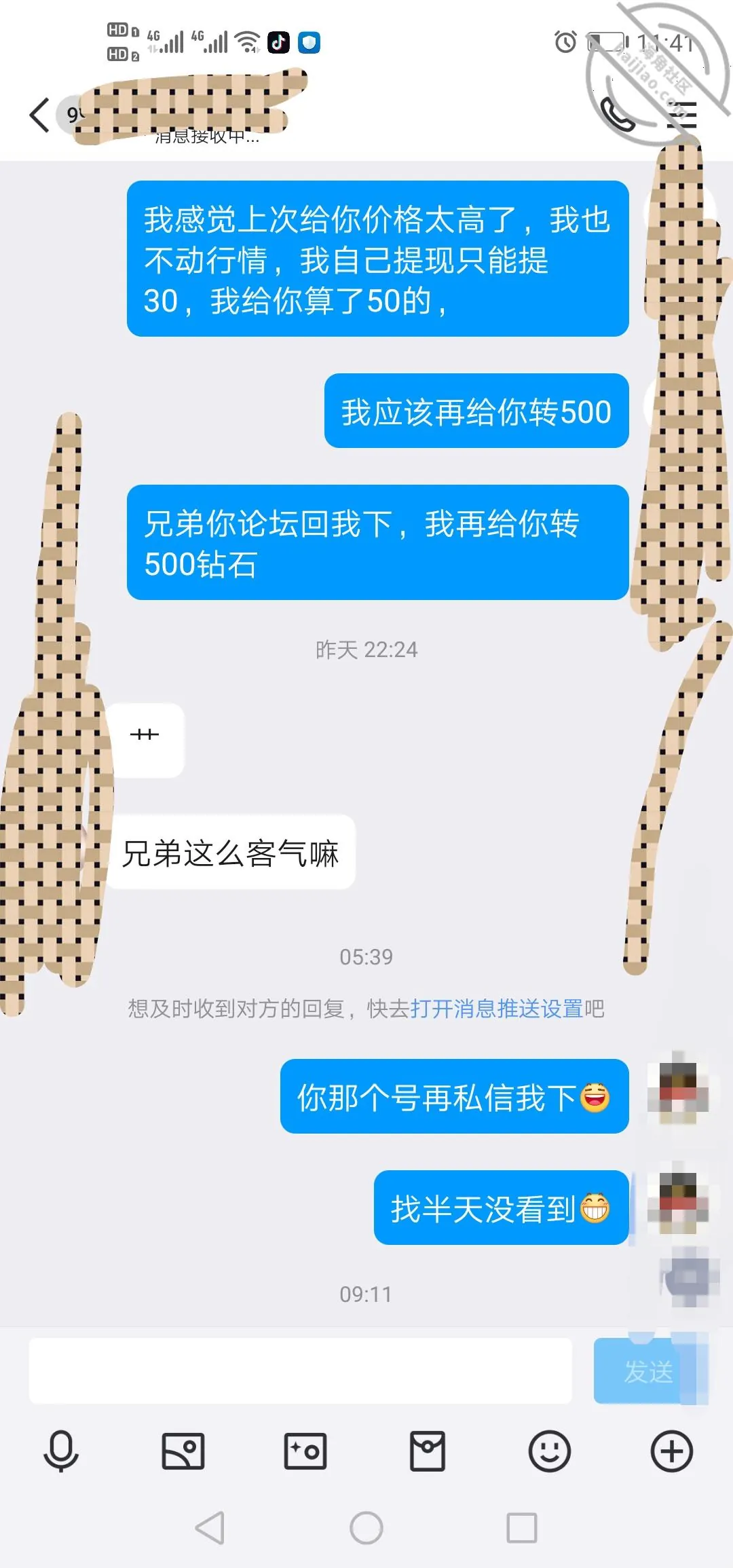
Task: Open the chat menu with three lines
Action: [x=681, y=115]
